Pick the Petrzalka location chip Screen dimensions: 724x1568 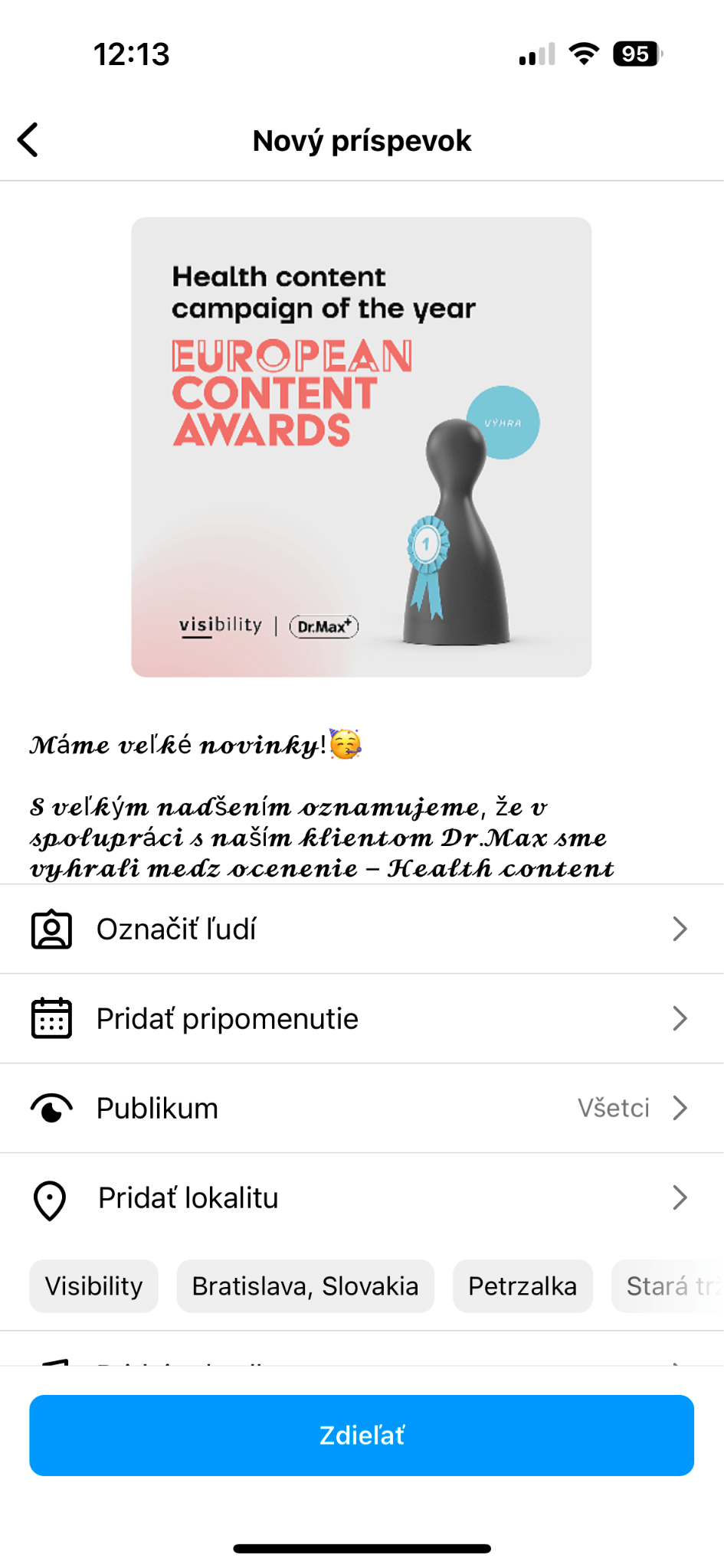523,1286
